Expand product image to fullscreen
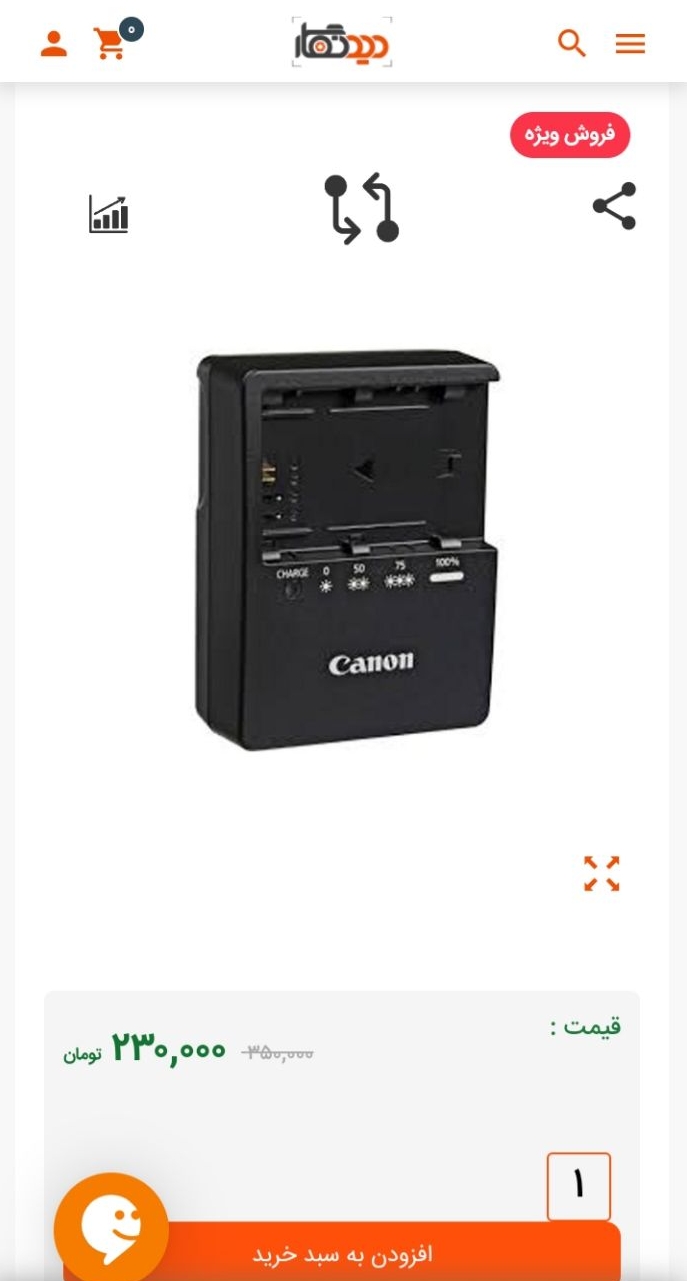The height and width of the screenshot is (1281, 687). 602,873
